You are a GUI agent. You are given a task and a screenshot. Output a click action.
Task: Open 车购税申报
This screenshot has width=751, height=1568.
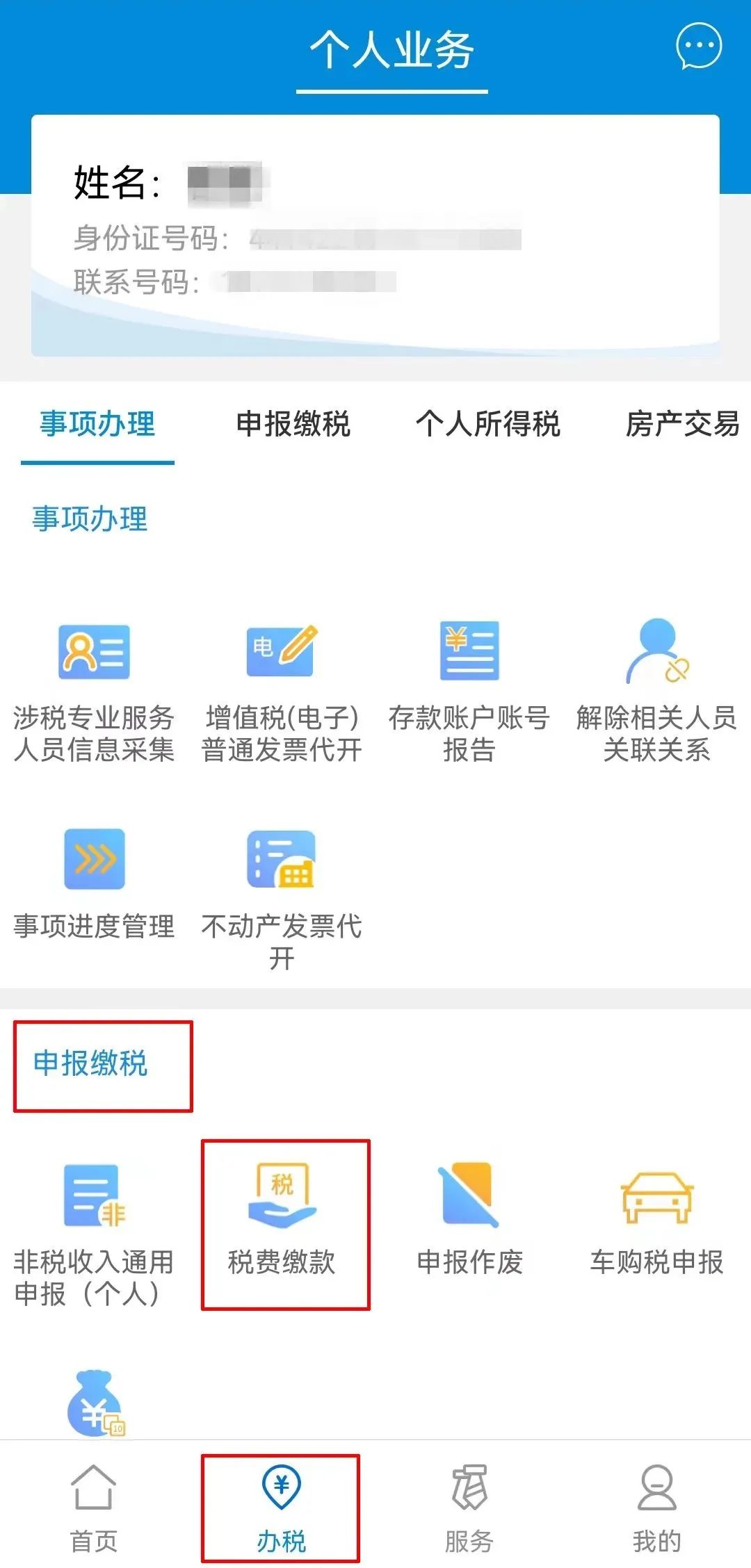[657, 1220]
